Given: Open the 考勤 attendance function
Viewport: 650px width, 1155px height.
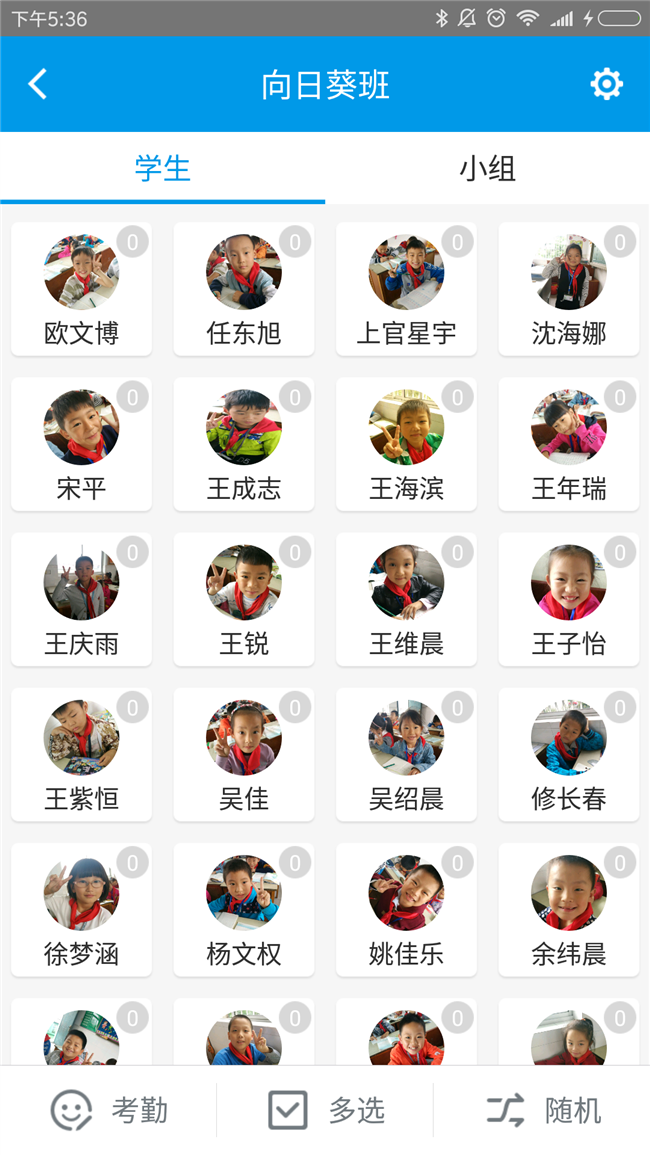Looking at the screenshot, I should point(110,1110).
